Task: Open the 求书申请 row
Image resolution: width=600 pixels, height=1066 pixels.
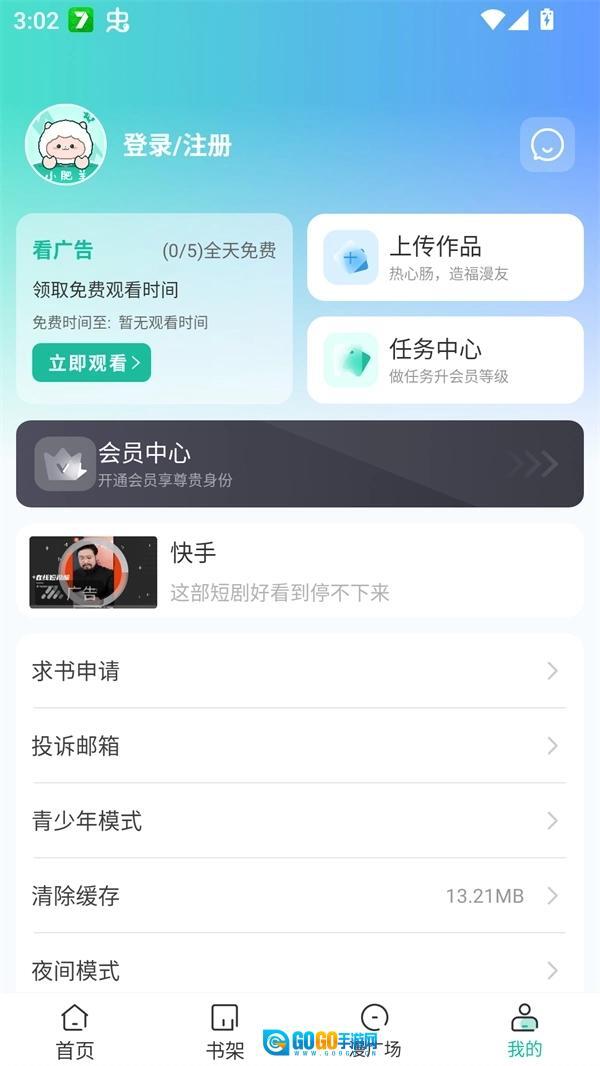Action: (300, 671)
